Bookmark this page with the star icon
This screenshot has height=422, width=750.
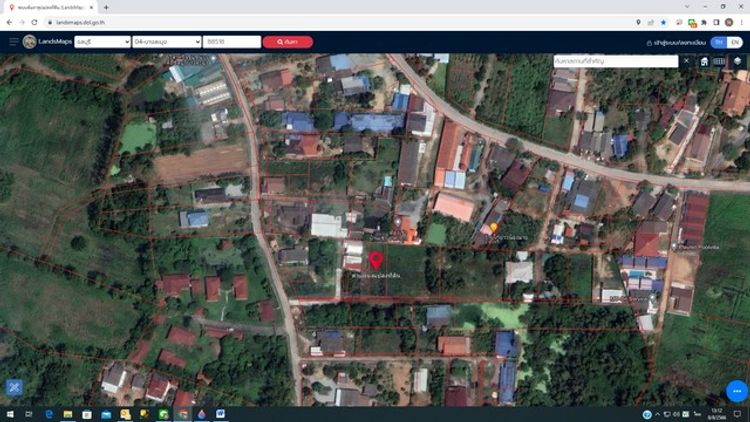click(x=662, y=22)
